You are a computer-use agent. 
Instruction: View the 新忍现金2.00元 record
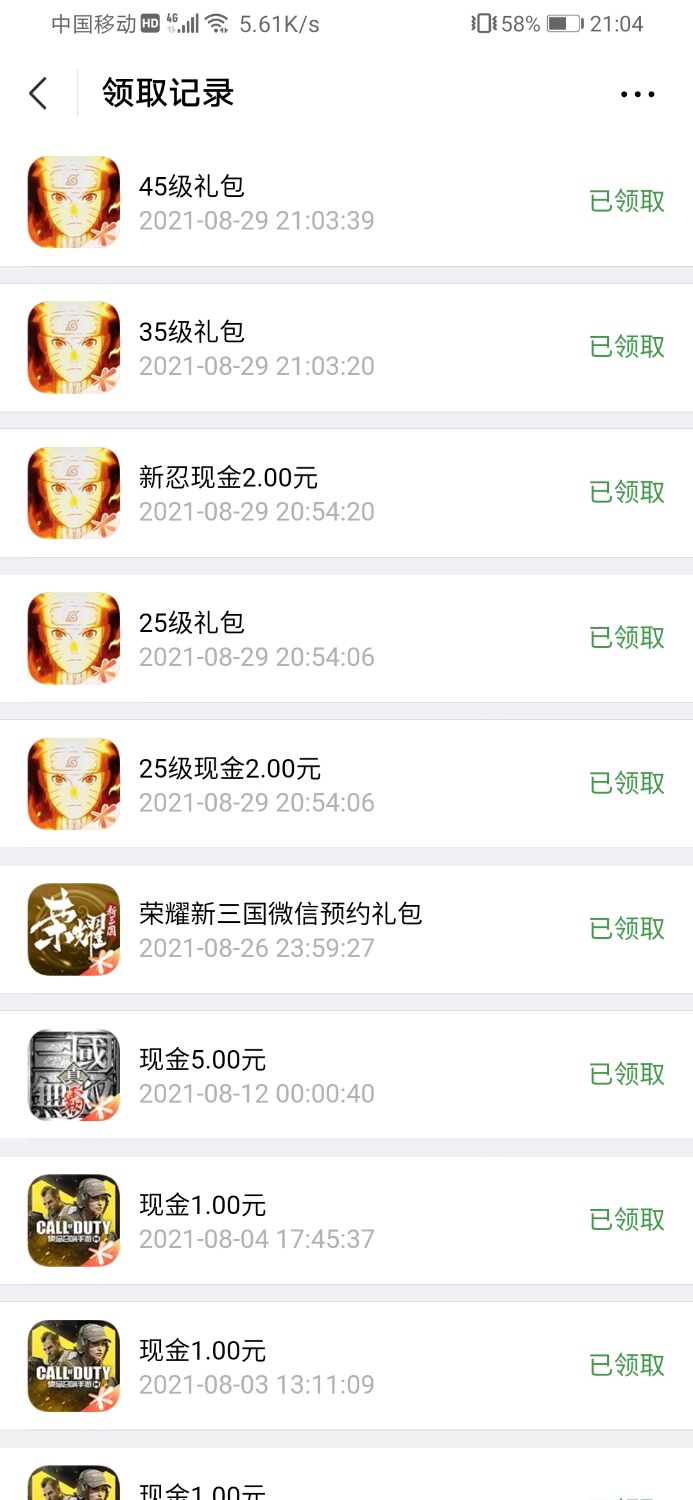click(346, 493)
